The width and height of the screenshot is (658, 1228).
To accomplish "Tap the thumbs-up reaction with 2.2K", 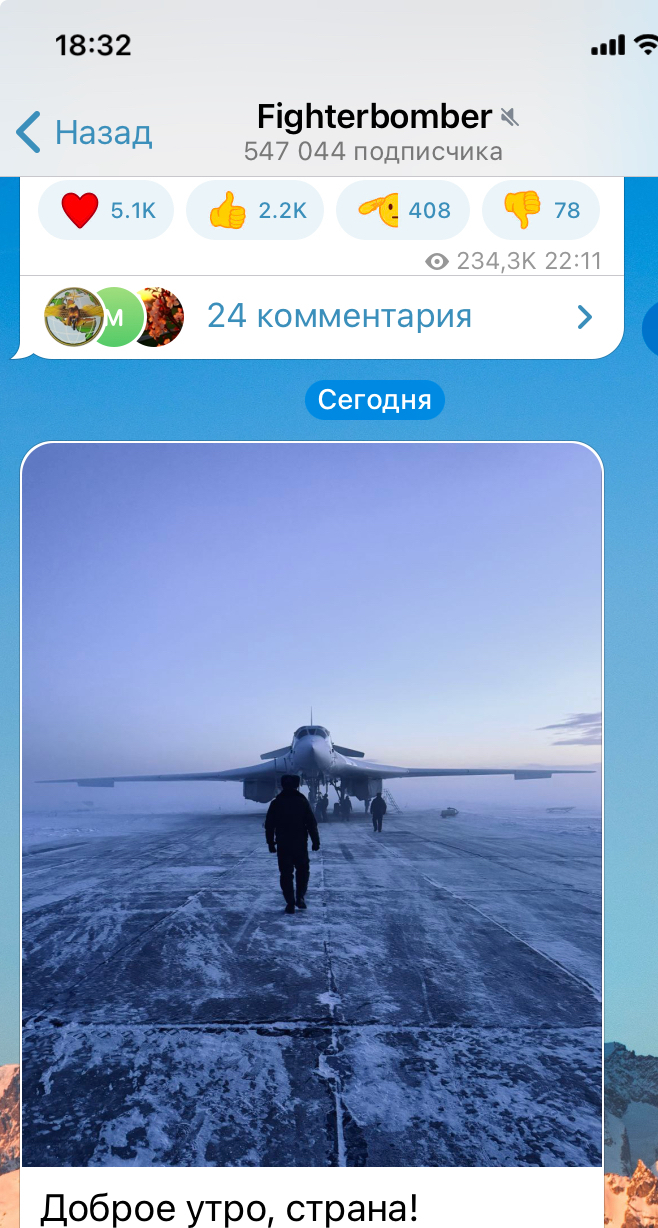I will click(254, 210).
